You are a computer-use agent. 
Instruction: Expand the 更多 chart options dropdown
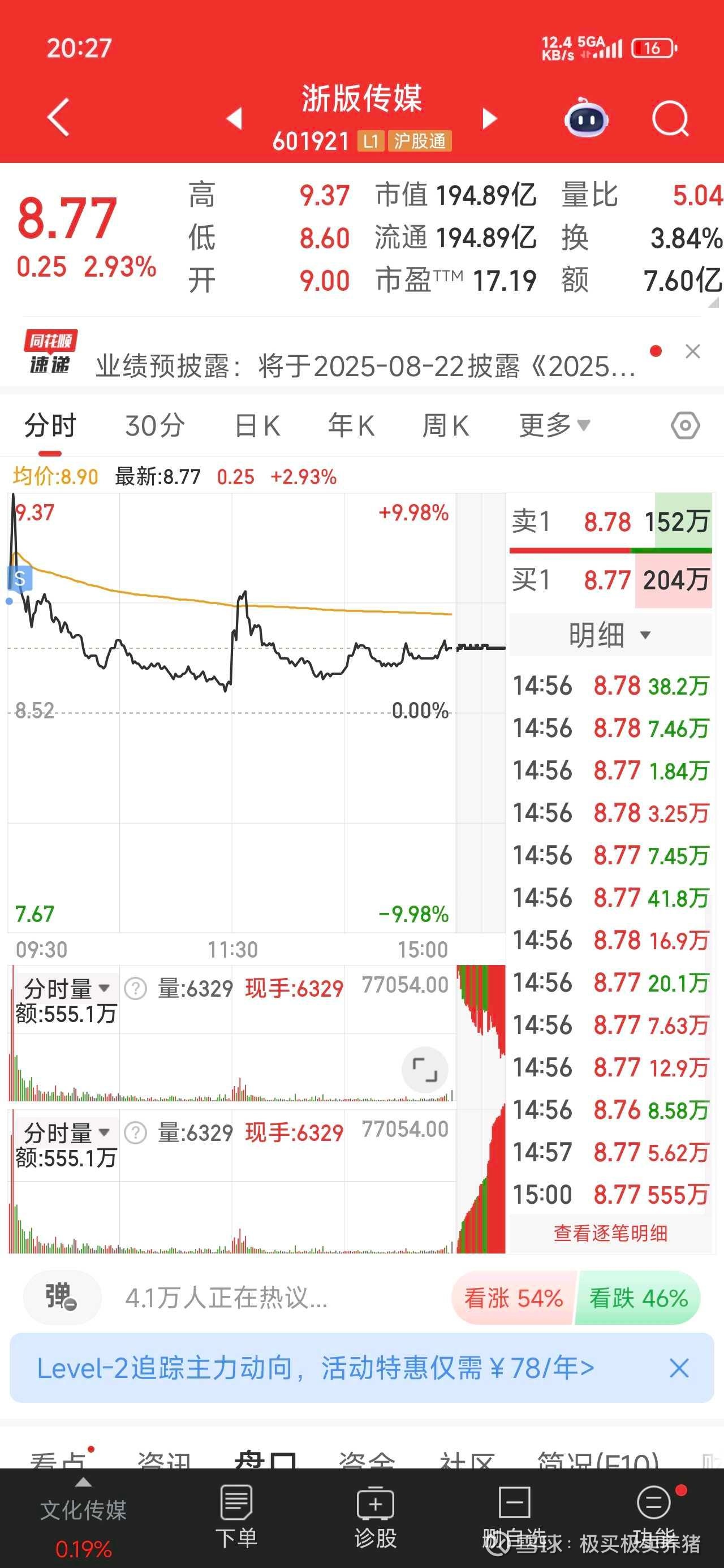555,425
